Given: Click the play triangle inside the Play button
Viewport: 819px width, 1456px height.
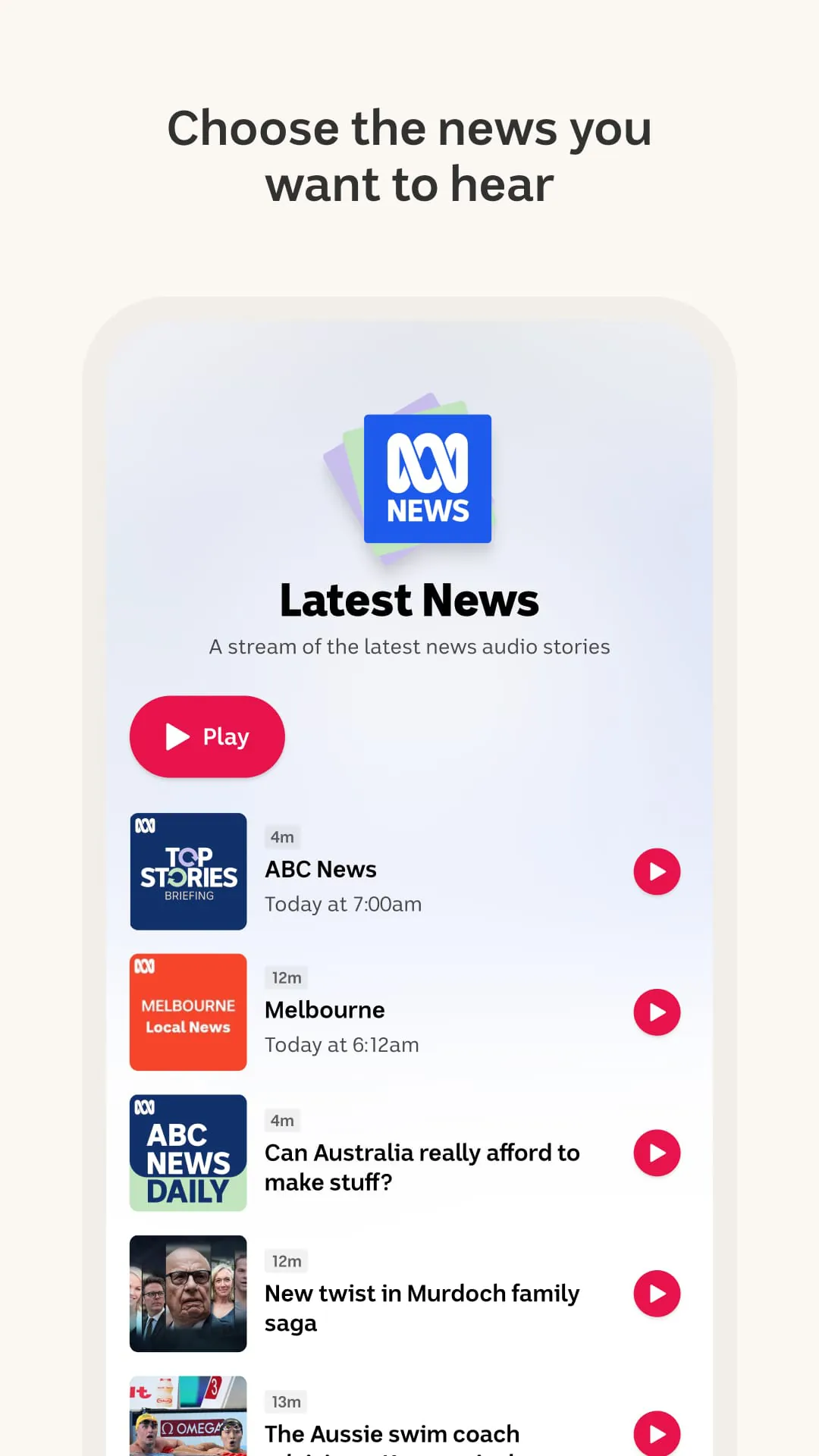Looking at the screenshot, I should [177, 736].
